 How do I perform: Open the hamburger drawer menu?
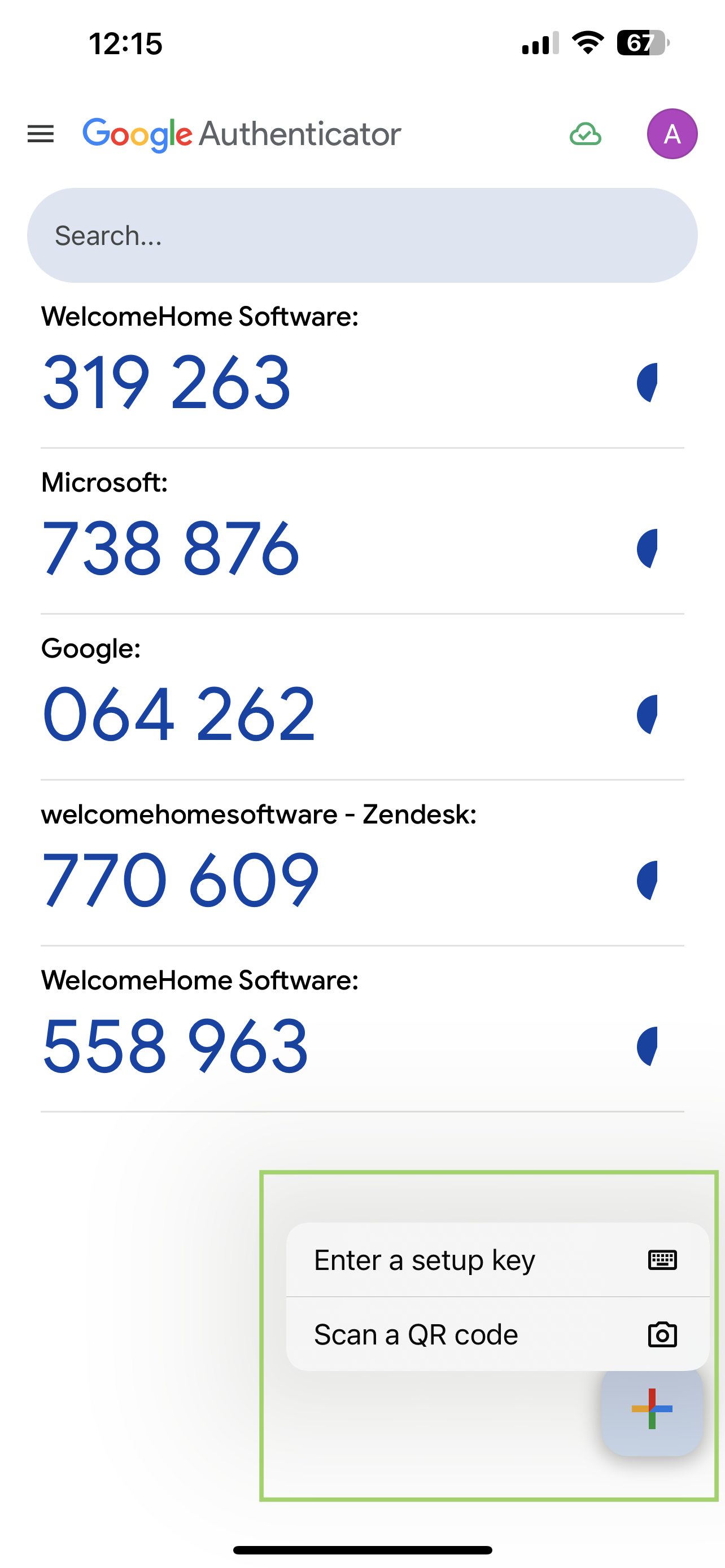point(41,134)
